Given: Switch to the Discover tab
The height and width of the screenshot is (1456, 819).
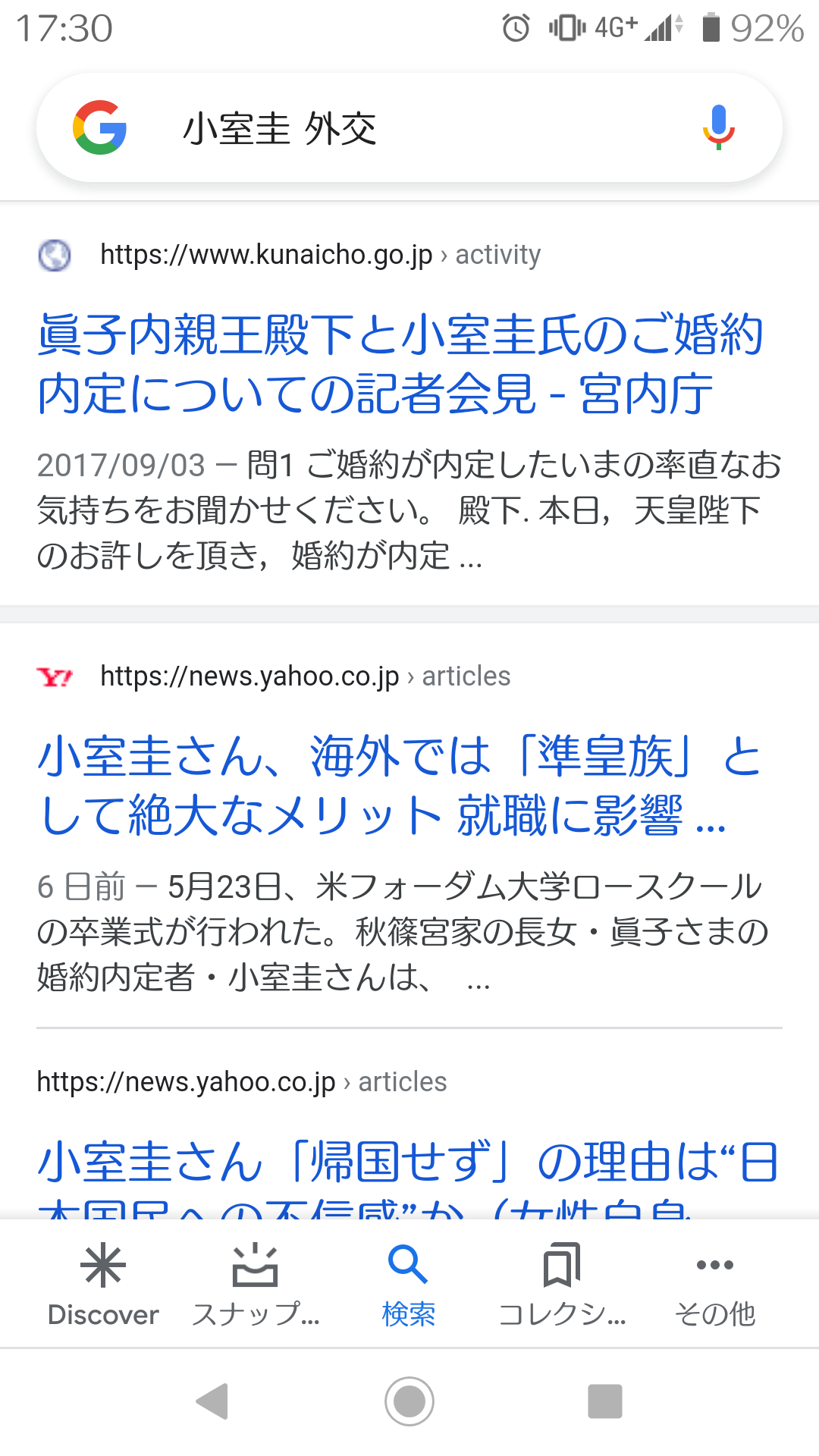Looking at the screenshot, I should [103, 1281].
